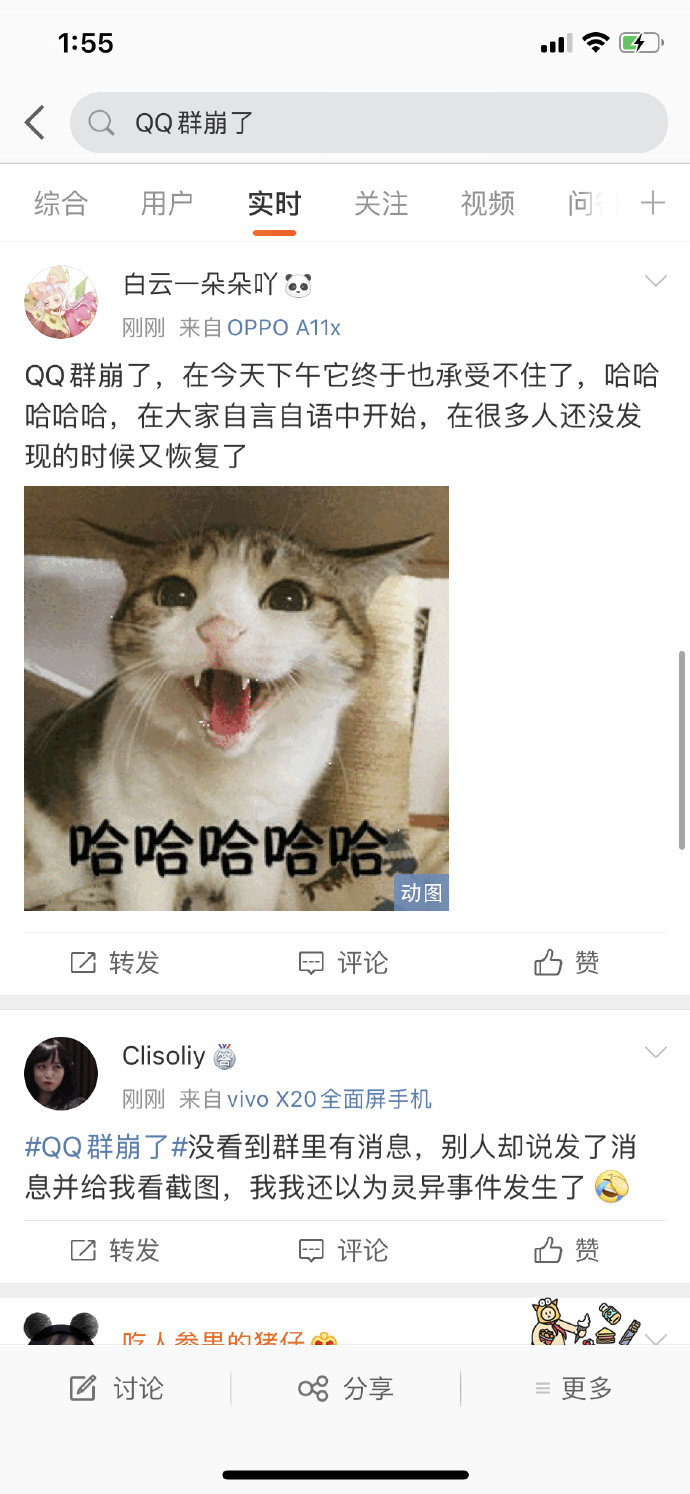Comment on 白云一朵朵吖's post

(x=343, y=963)
